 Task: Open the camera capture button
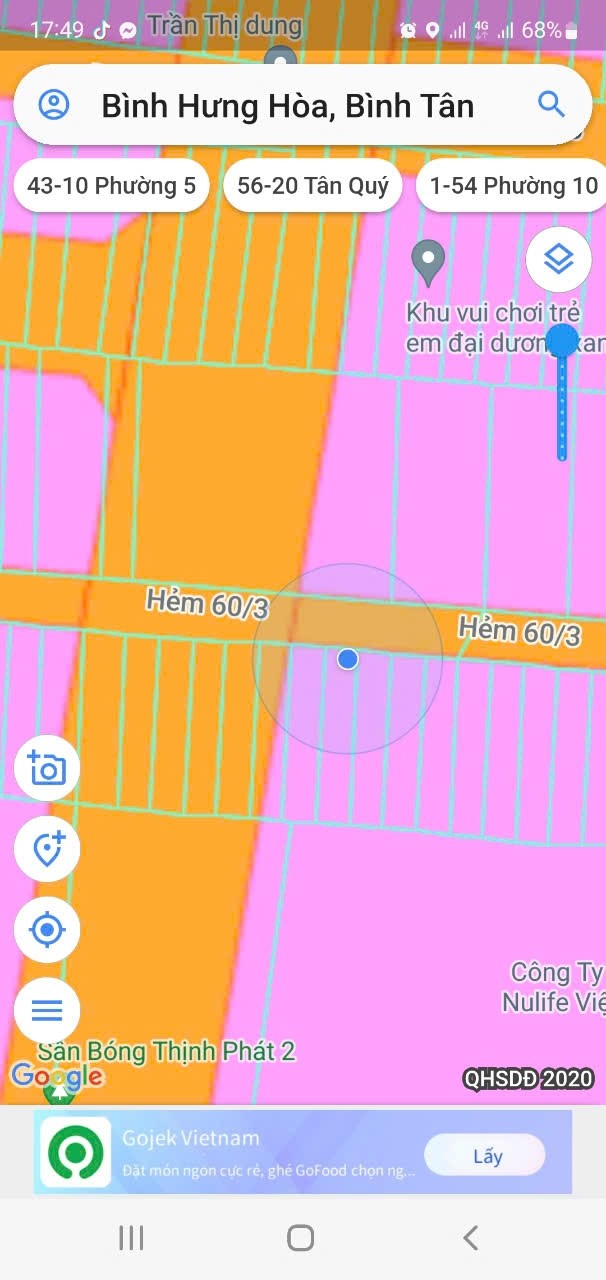click(47, 768)
